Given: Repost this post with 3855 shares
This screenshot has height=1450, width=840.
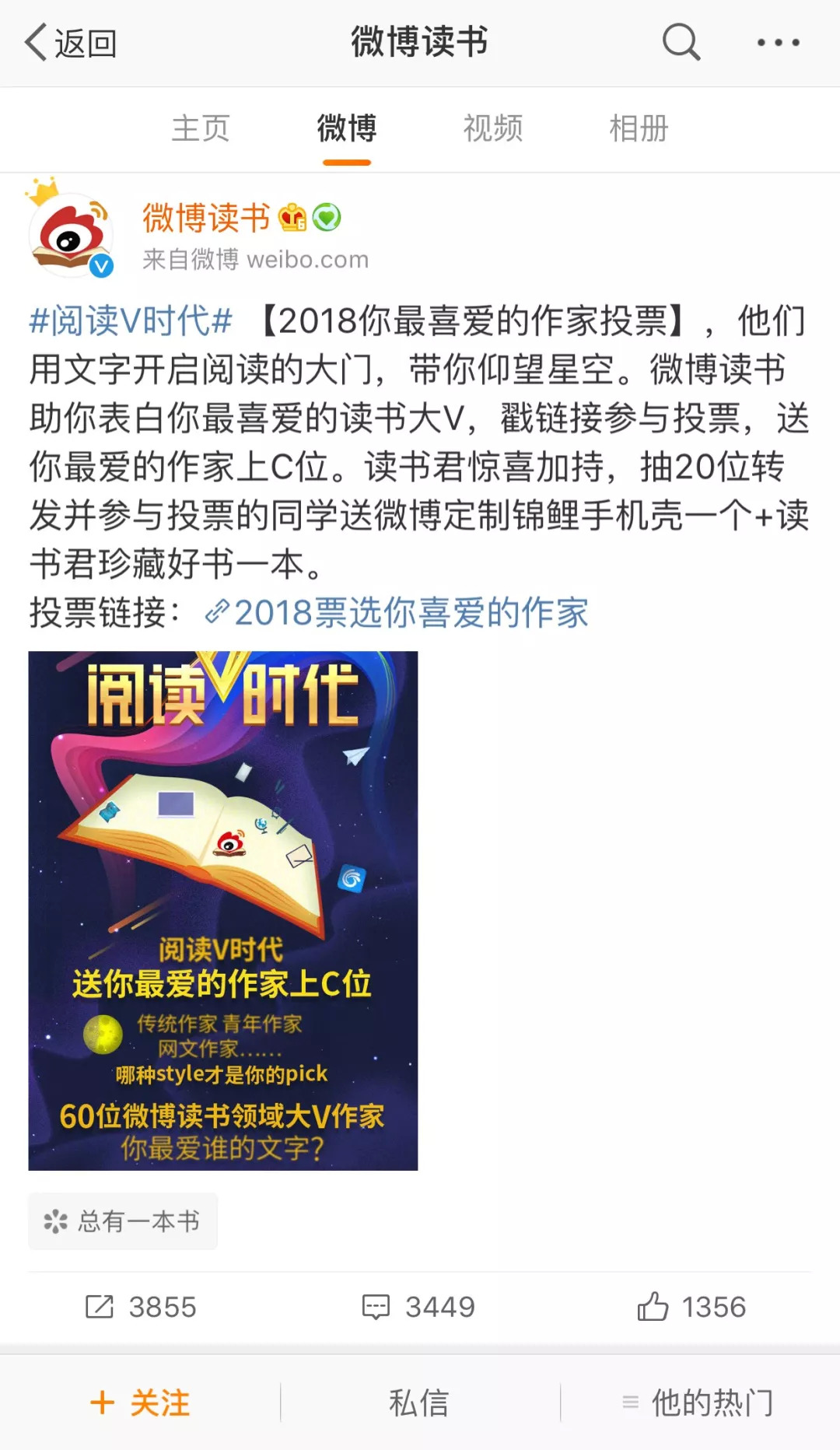Looking at the screenshot, I should pos(141,1307).
